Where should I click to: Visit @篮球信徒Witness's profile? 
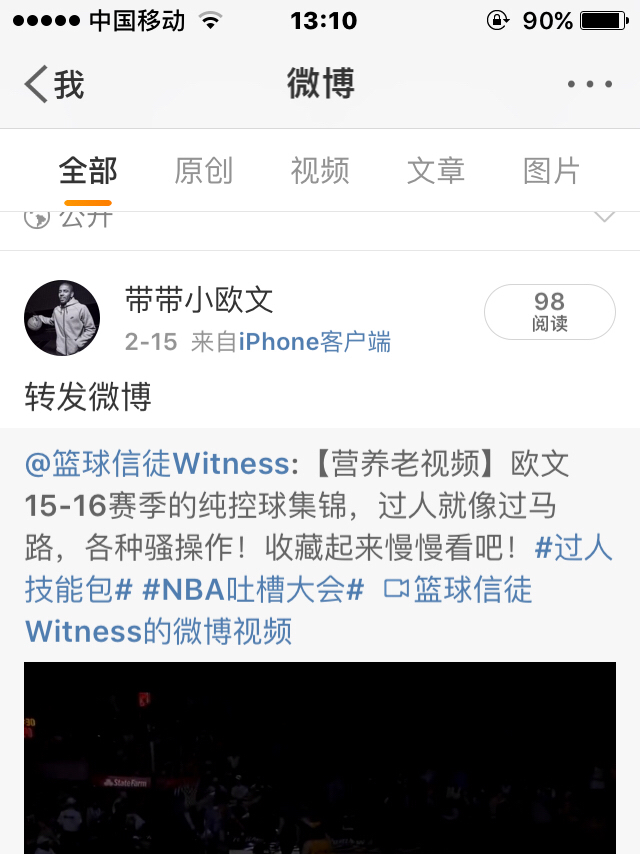[x=157, y=464]
